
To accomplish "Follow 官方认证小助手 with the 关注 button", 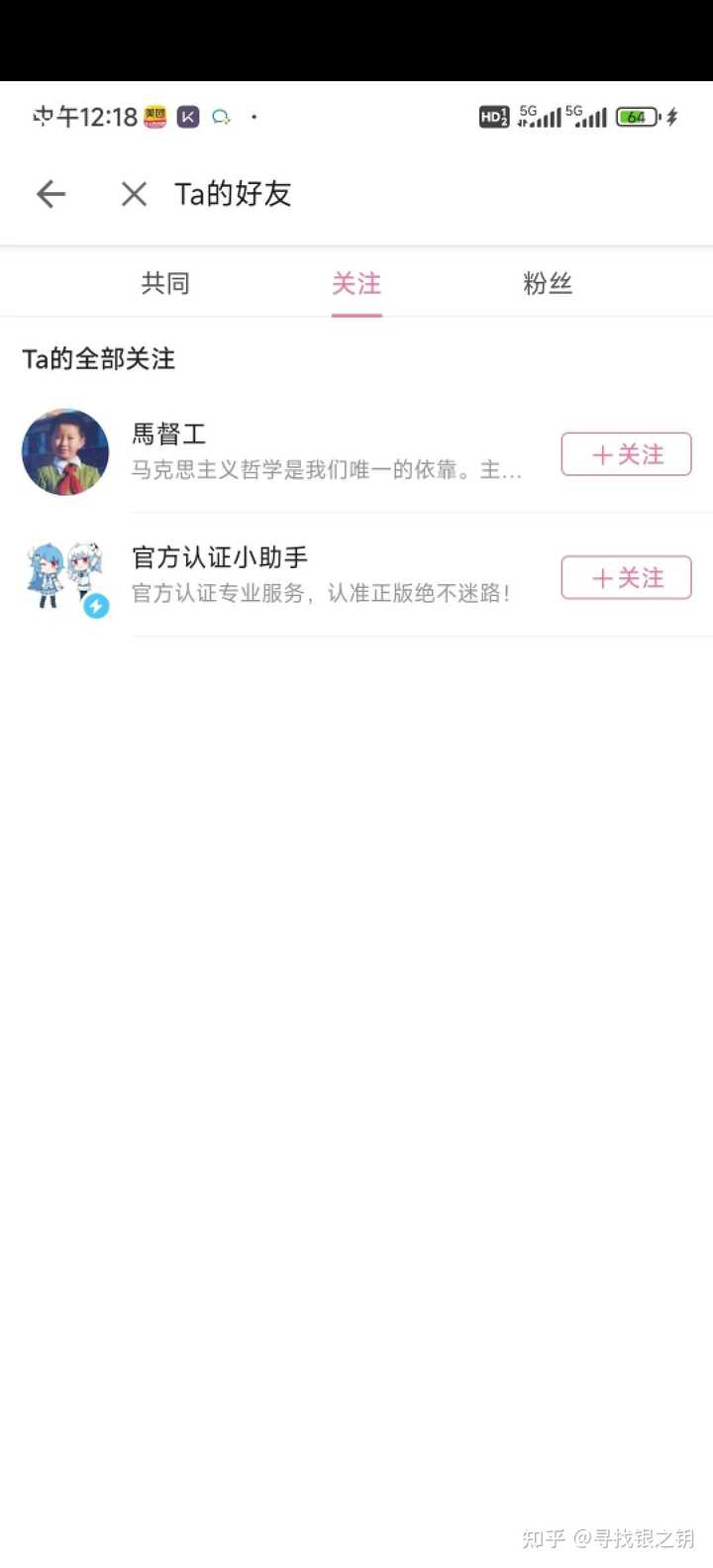I will tap(626, 577).
